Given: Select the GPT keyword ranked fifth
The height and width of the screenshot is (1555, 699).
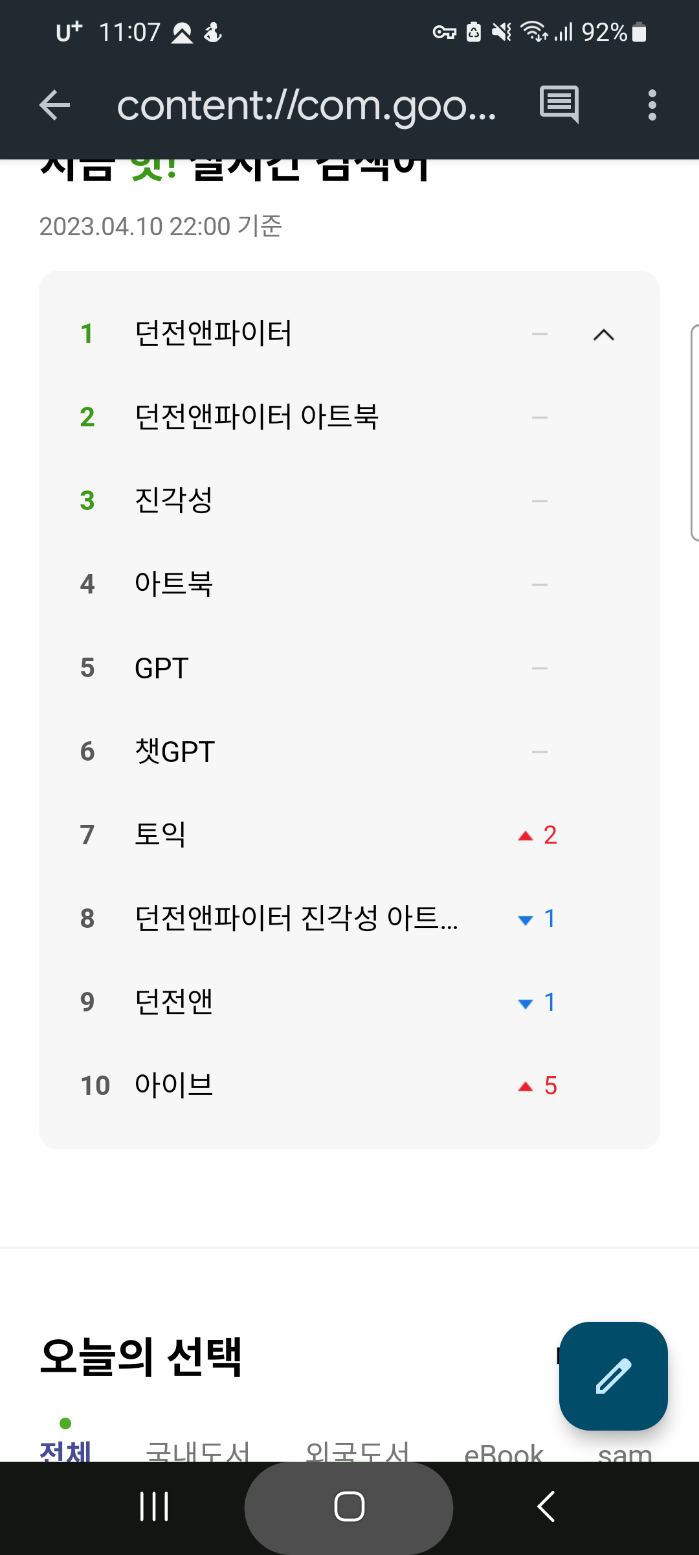Looking at the screenshot, I should (161, 668).
